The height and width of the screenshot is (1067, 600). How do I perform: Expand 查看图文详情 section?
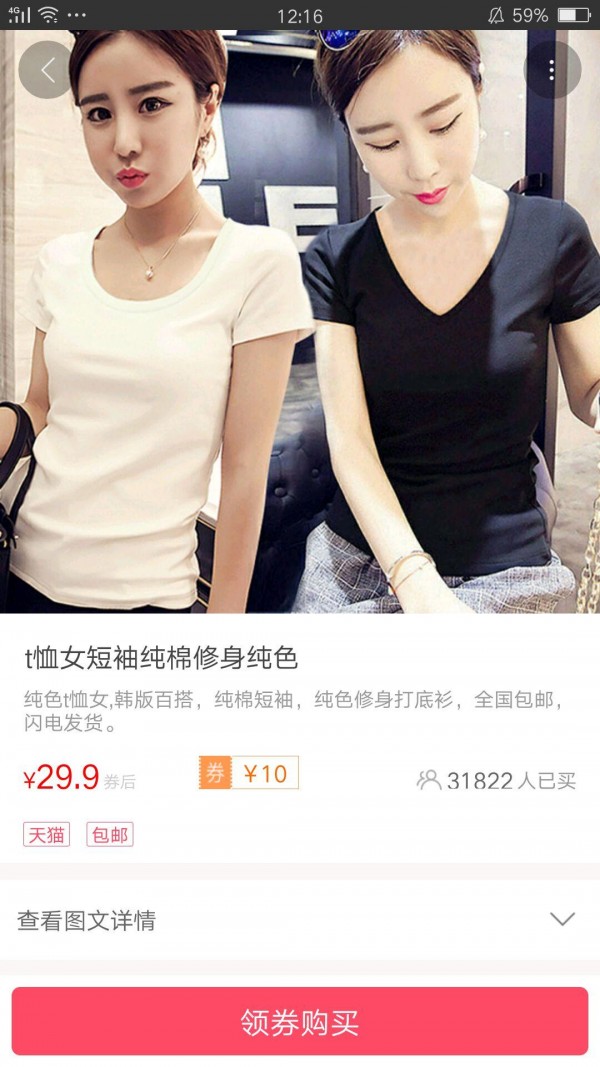[300, 920]
